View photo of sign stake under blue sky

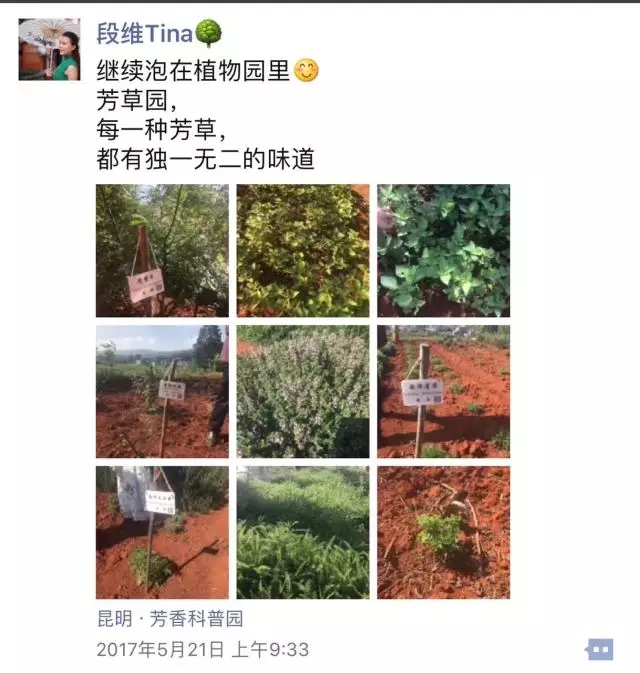(x=162, y=391)
